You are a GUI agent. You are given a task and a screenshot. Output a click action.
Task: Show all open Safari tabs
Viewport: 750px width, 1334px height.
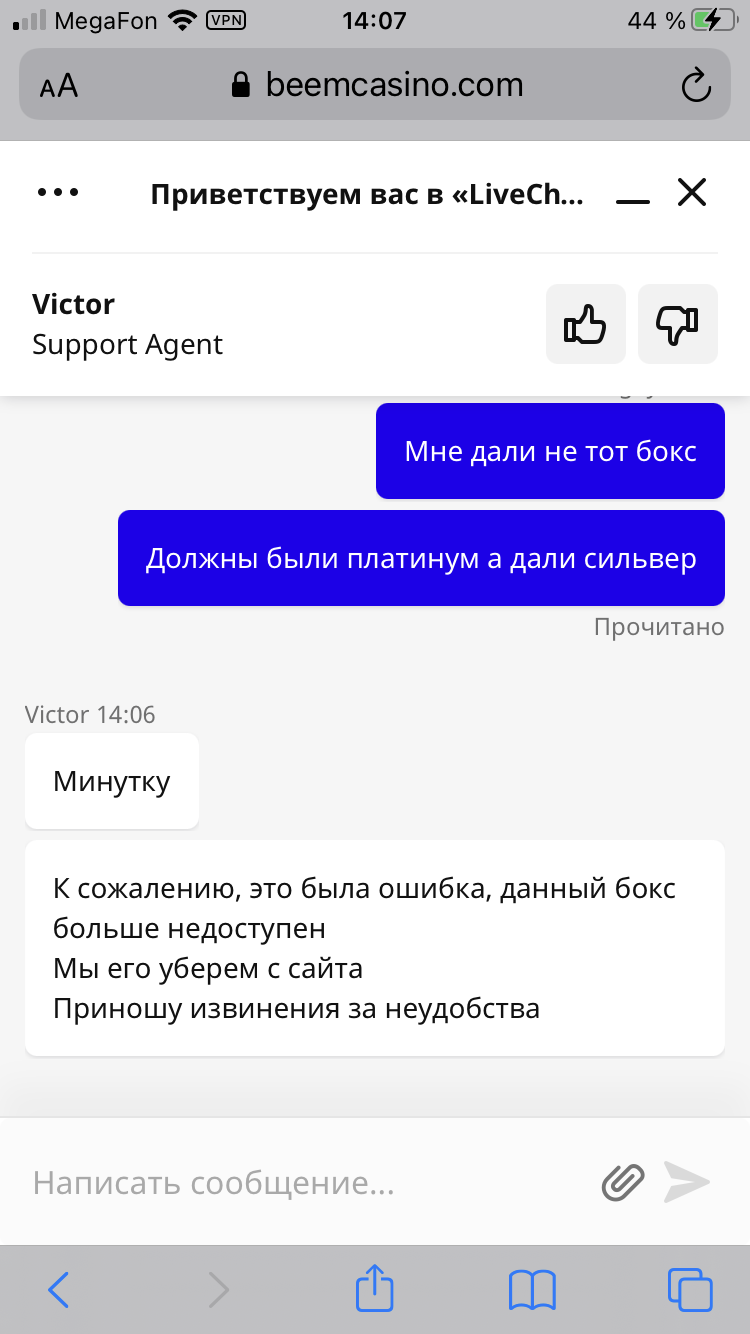[690, 1289]
